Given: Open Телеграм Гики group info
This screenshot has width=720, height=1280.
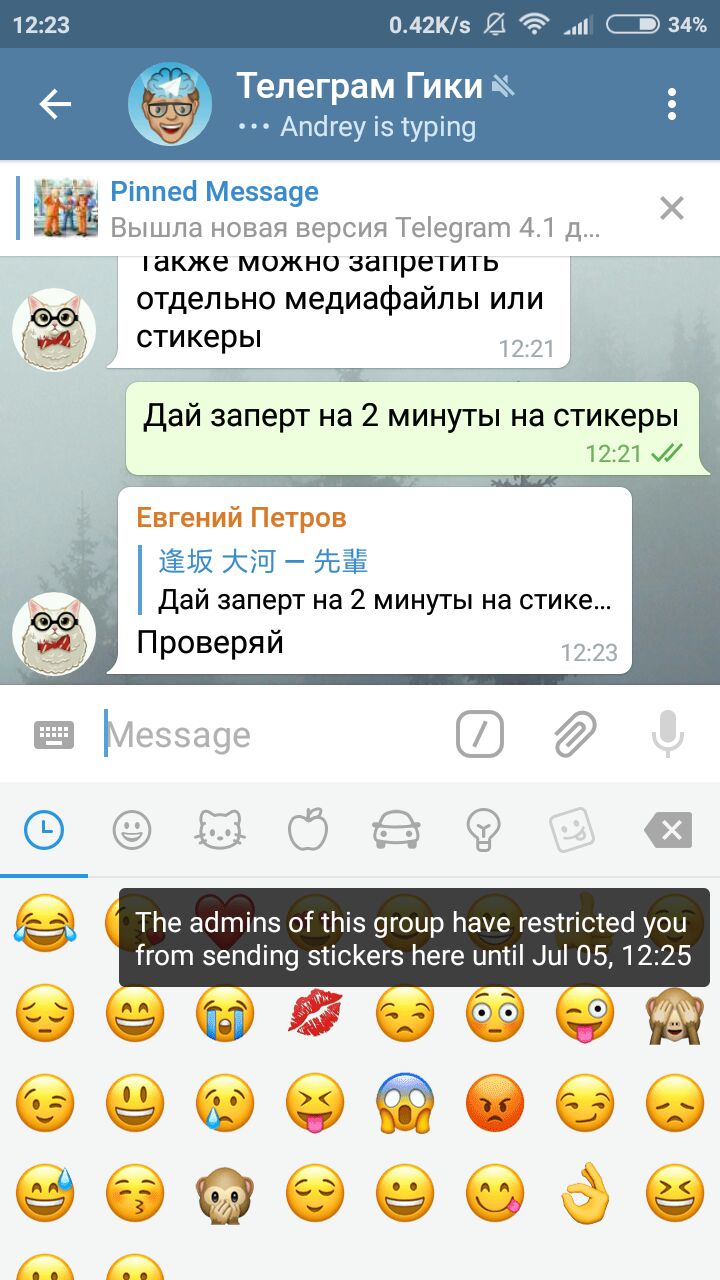Looking at the screenshot, I should click(x=360, y=104).
